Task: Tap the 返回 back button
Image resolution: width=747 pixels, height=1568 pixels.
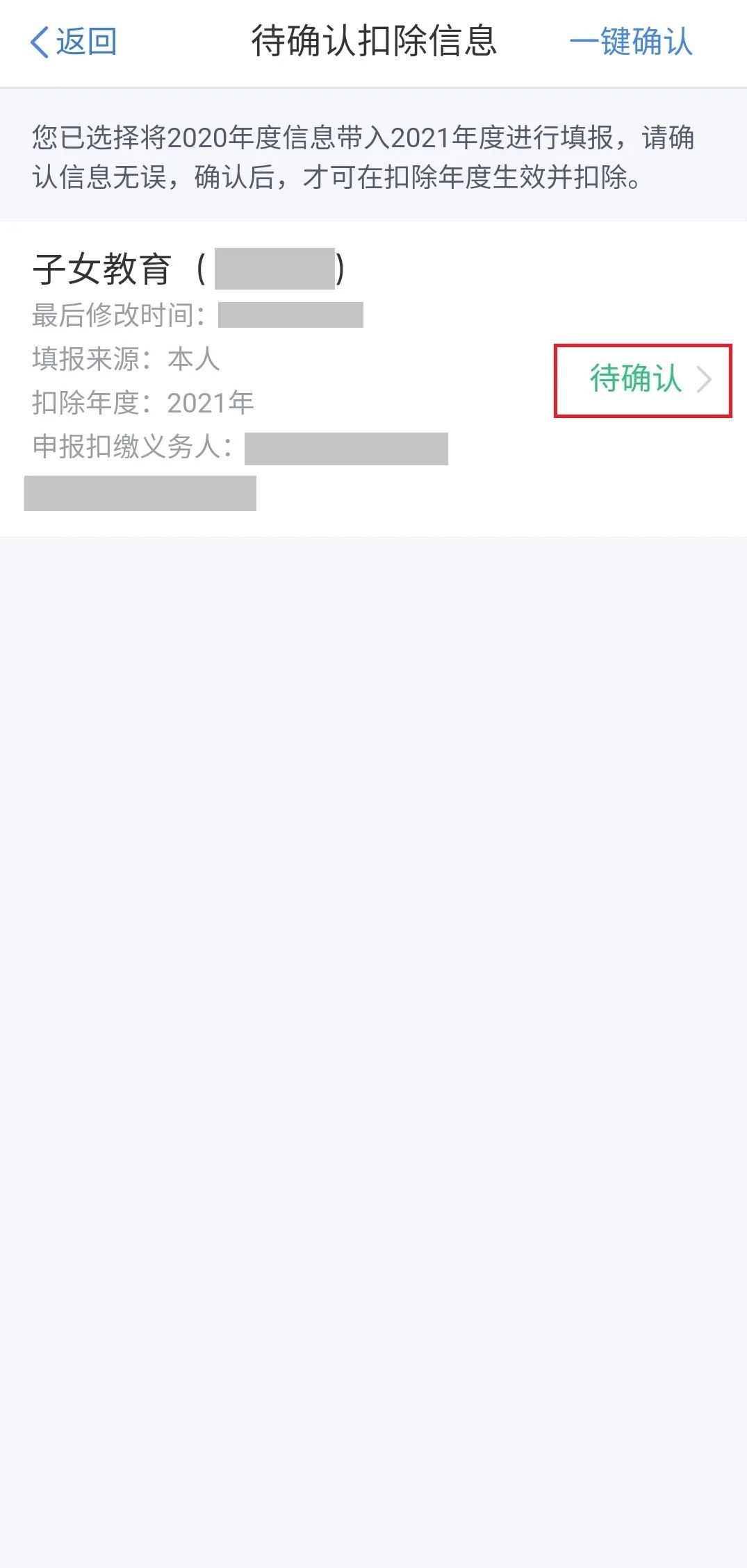Action: (x=73, y=42)
